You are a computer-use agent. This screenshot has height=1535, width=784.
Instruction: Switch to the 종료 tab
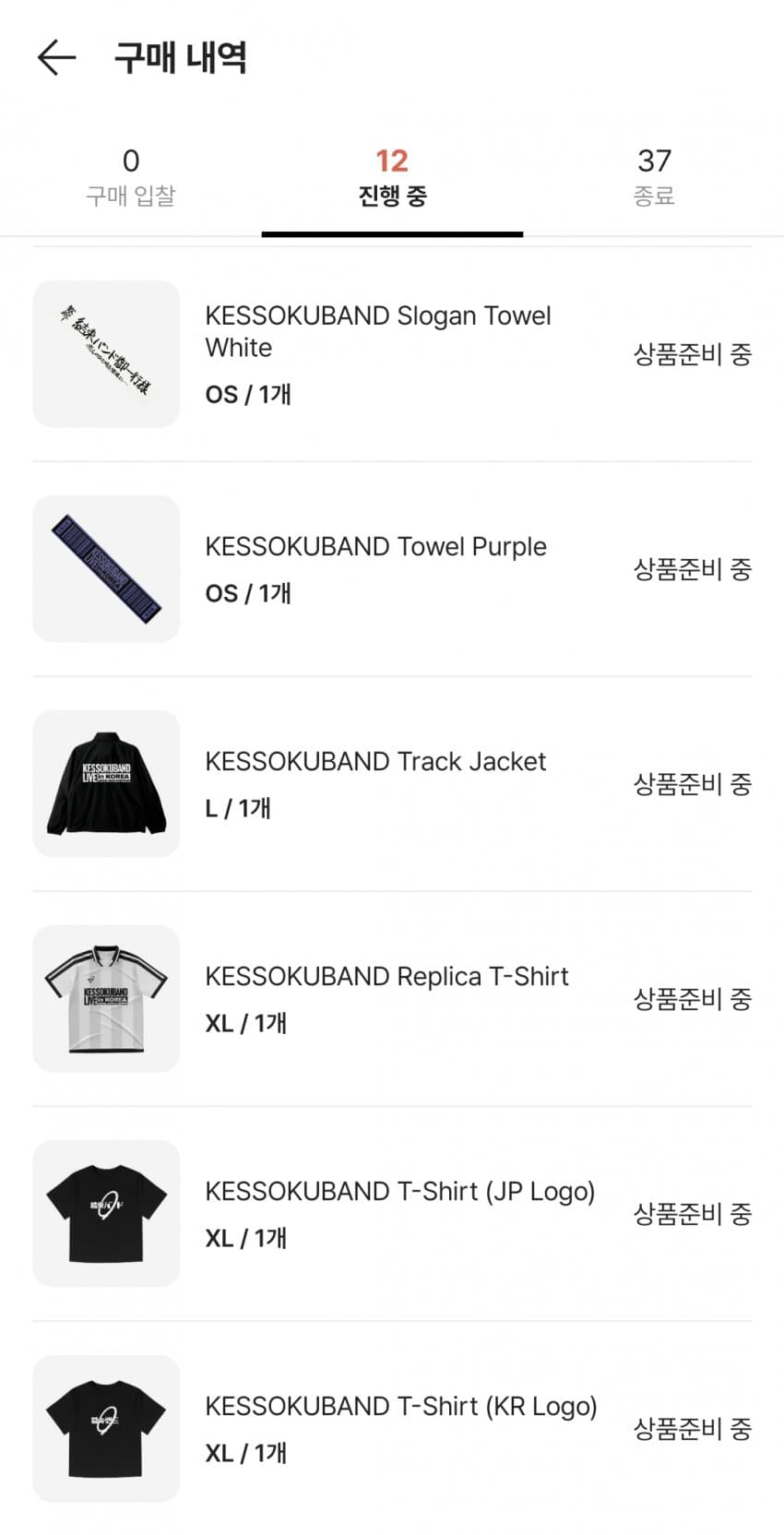654,177
